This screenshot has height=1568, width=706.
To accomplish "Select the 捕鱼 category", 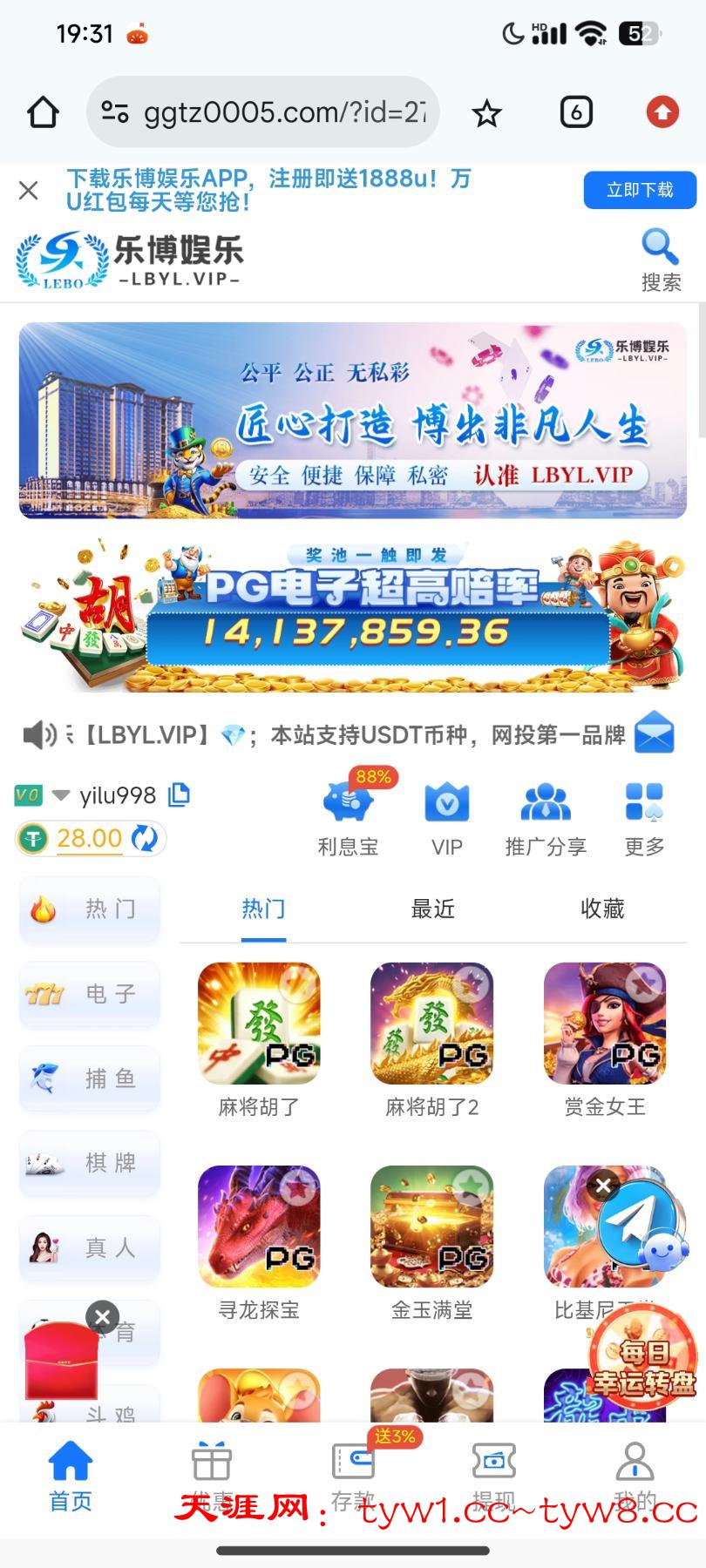I will (90, 1078).
